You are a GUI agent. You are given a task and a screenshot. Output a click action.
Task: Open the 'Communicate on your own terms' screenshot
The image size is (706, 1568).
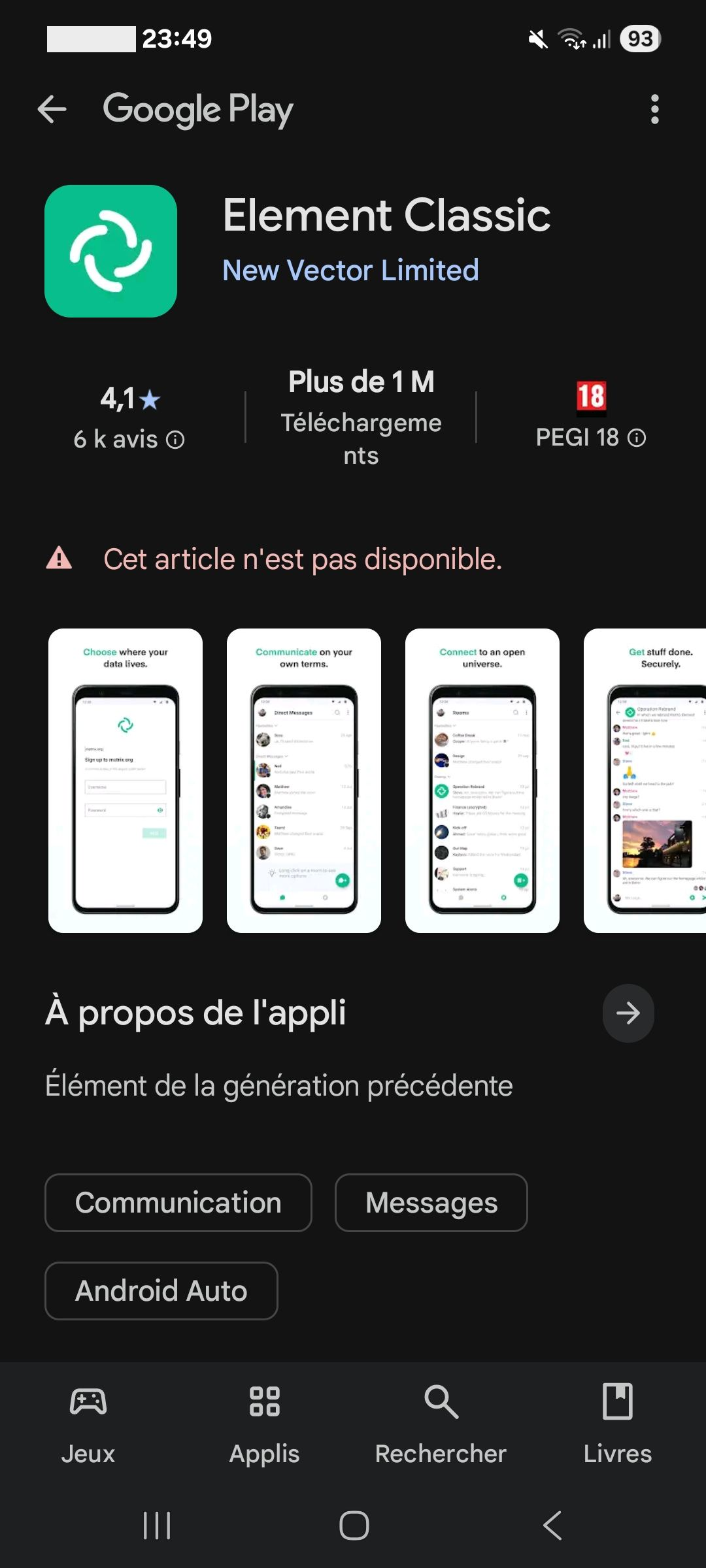[x=304, y=780]
